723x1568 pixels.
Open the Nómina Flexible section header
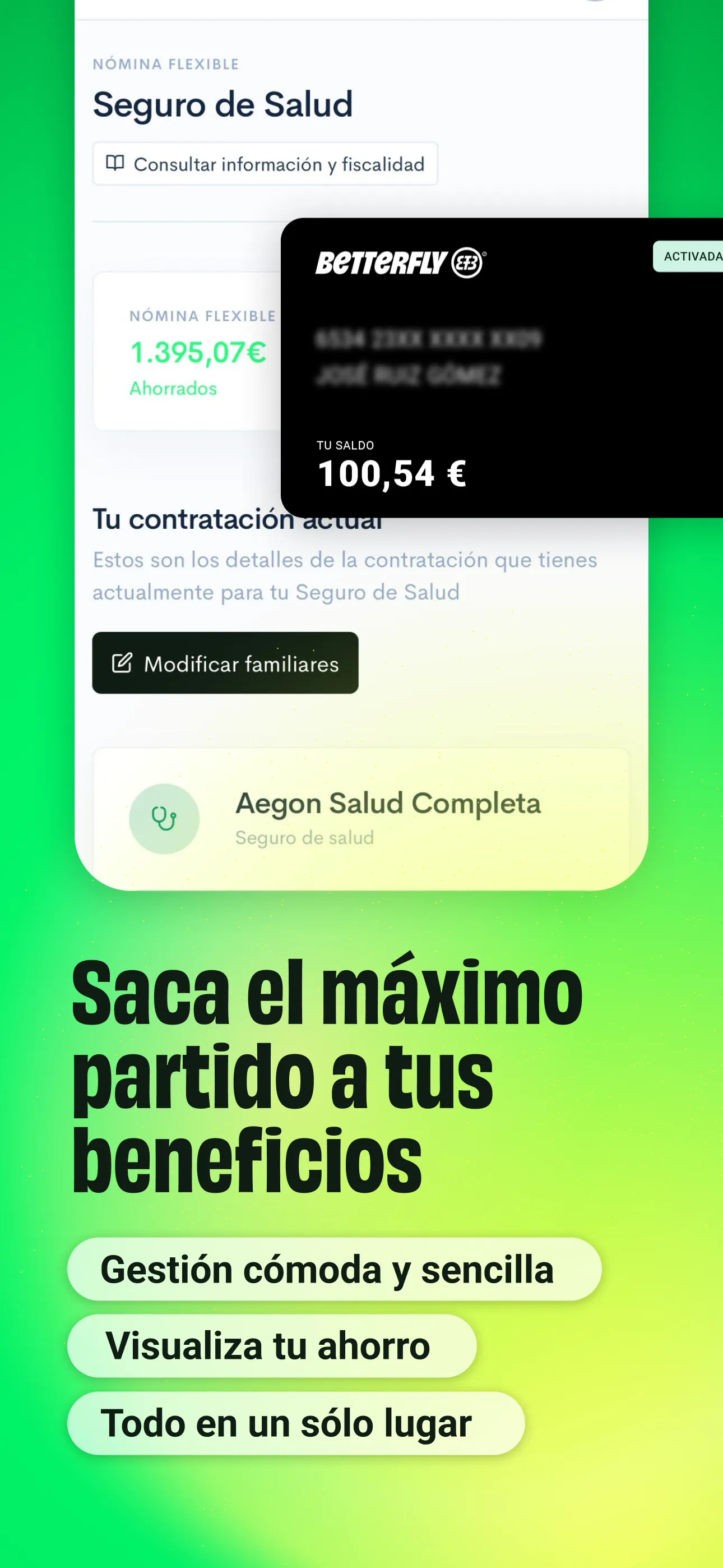[x=165, y=63]
